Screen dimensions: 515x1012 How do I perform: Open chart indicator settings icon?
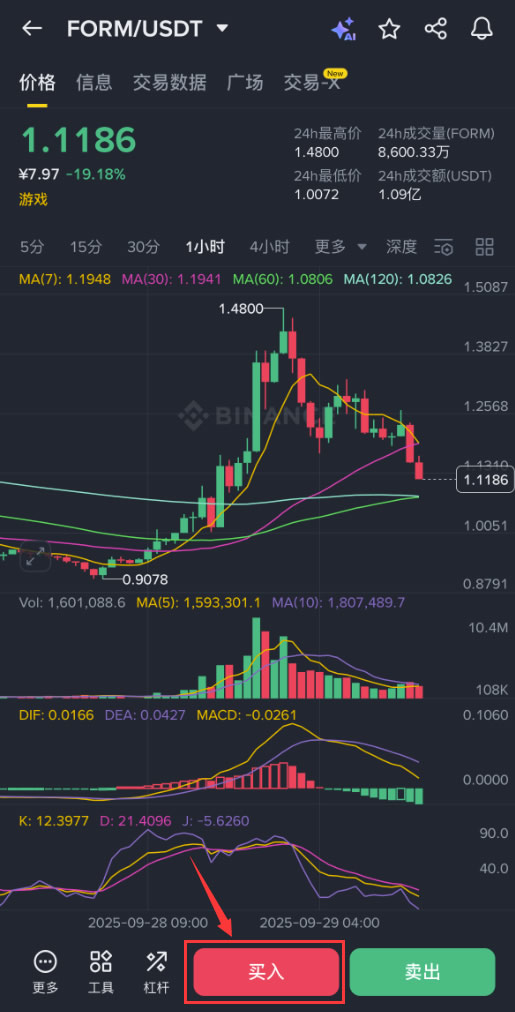point(444,247)
